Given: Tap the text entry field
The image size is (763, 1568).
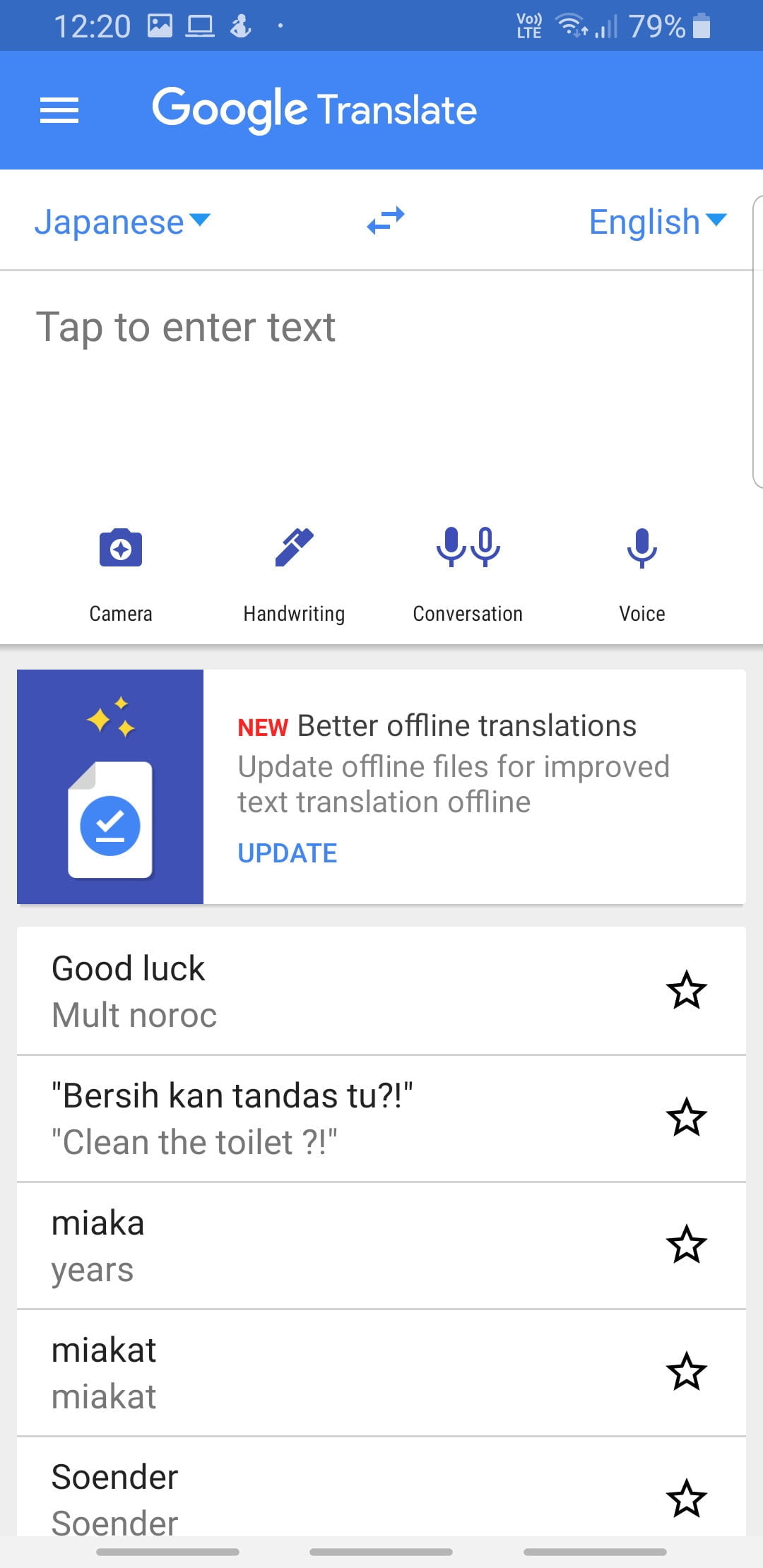Looking at the screenshot, I should click(x=374, y=381).
